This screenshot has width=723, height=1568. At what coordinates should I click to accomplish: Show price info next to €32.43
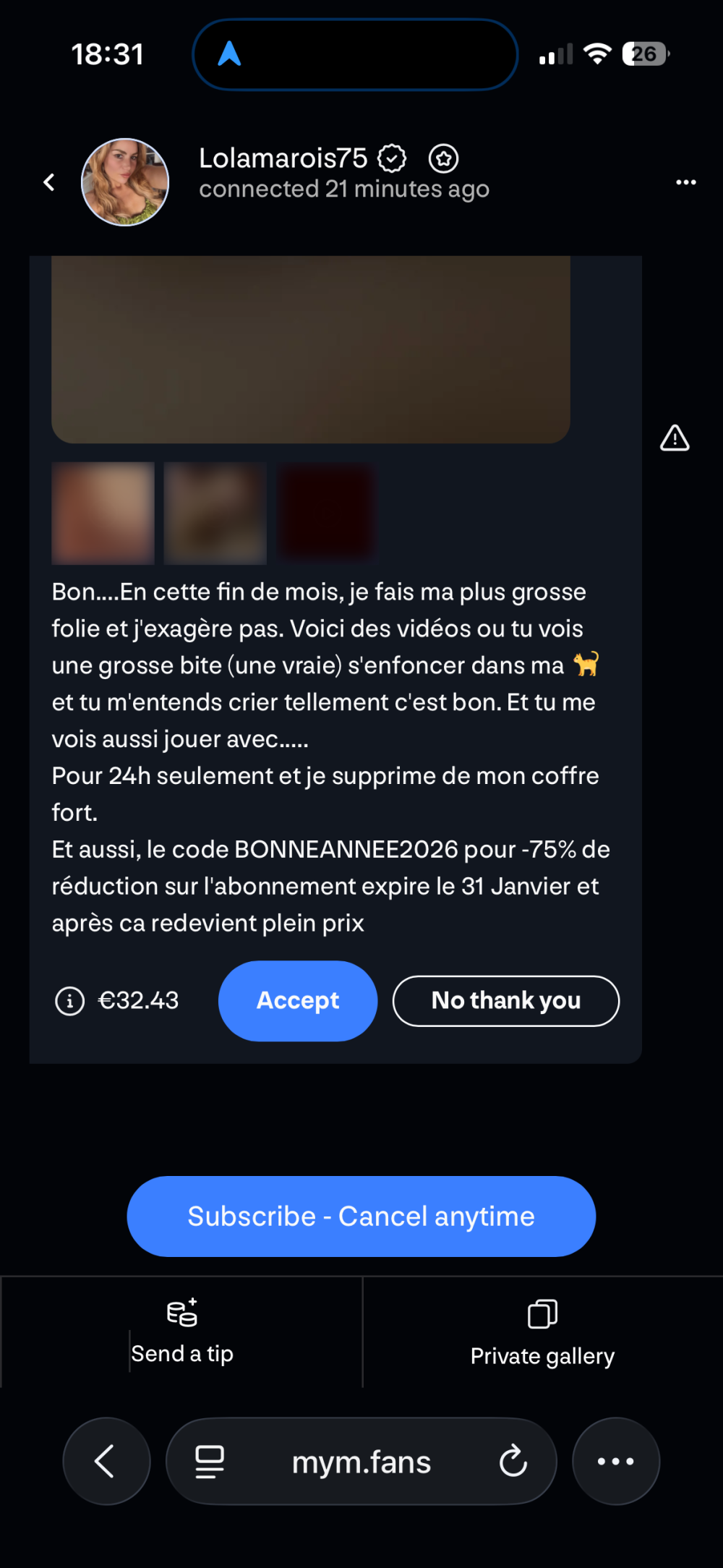point(70,1001)
